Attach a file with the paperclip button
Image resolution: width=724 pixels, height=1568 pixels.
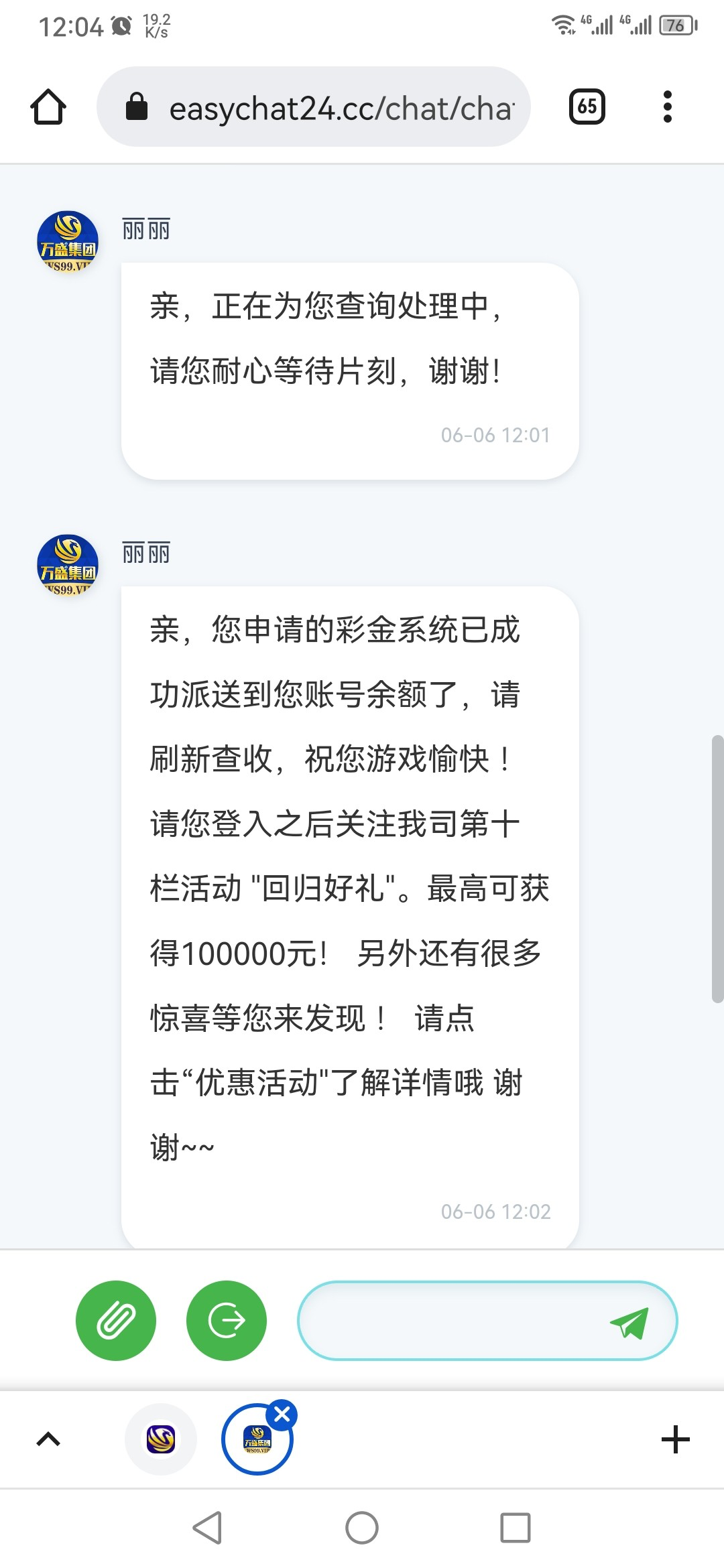[116, 1321]
